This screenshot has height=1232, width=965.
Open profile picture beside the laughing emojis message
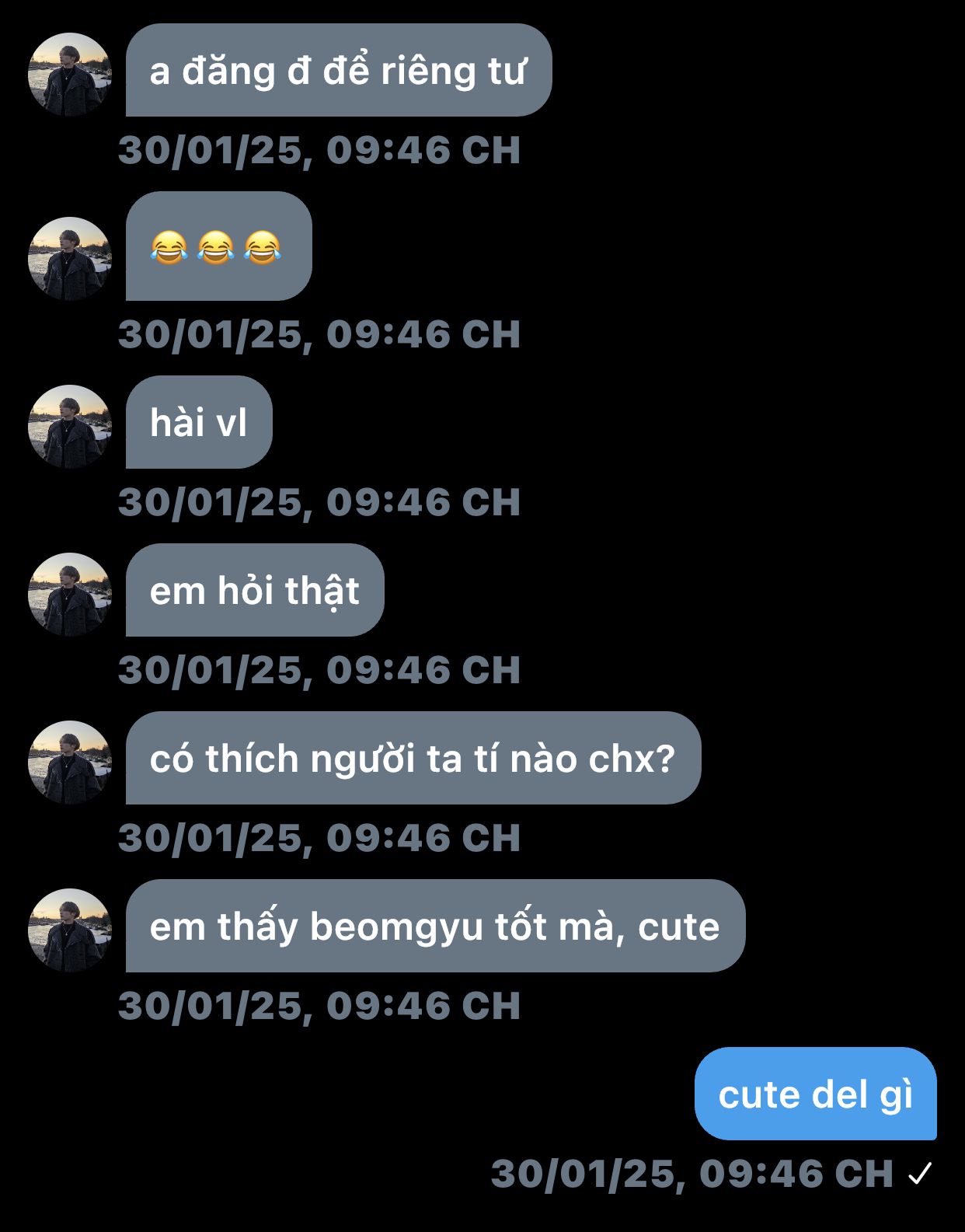click(70, 258)
